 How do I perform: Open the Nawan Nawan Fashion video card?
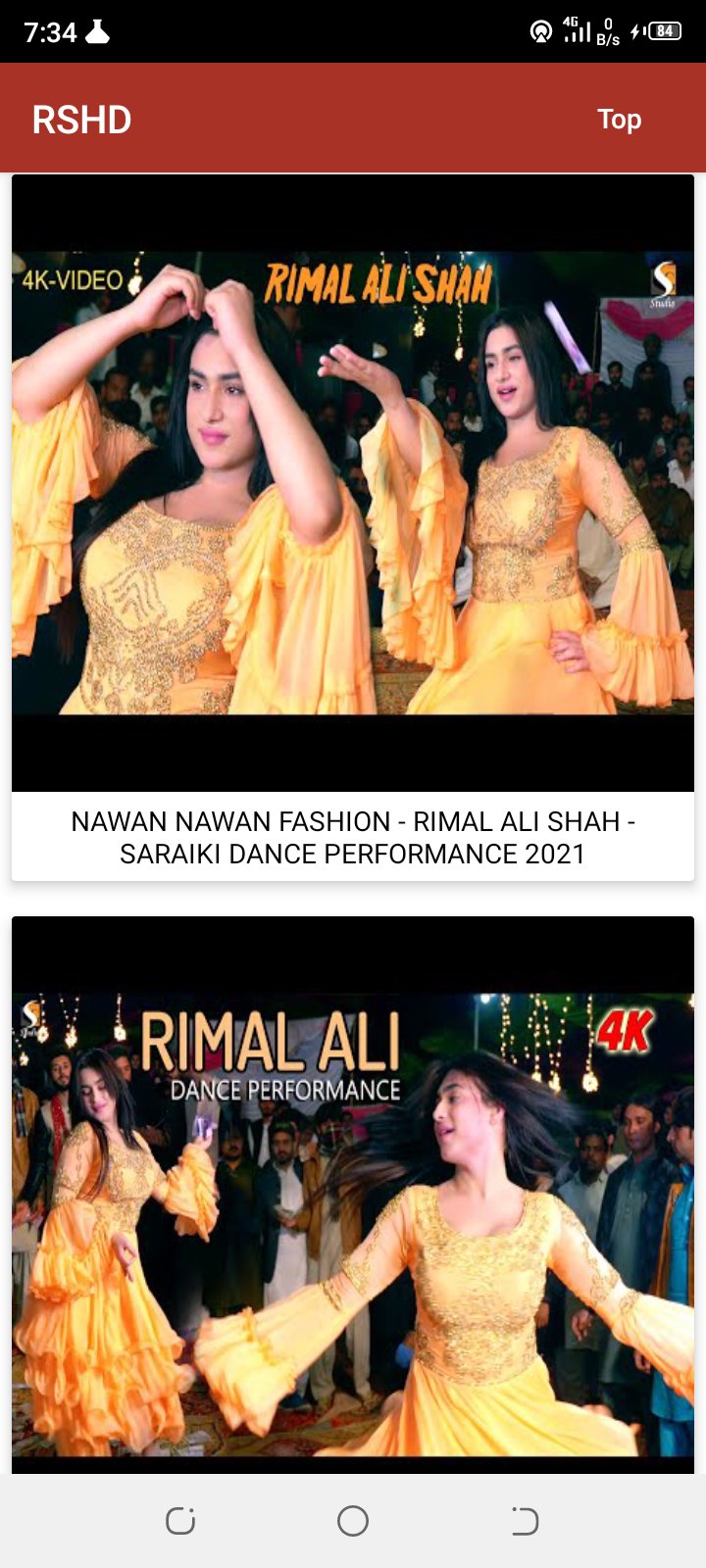coord(353,529)
